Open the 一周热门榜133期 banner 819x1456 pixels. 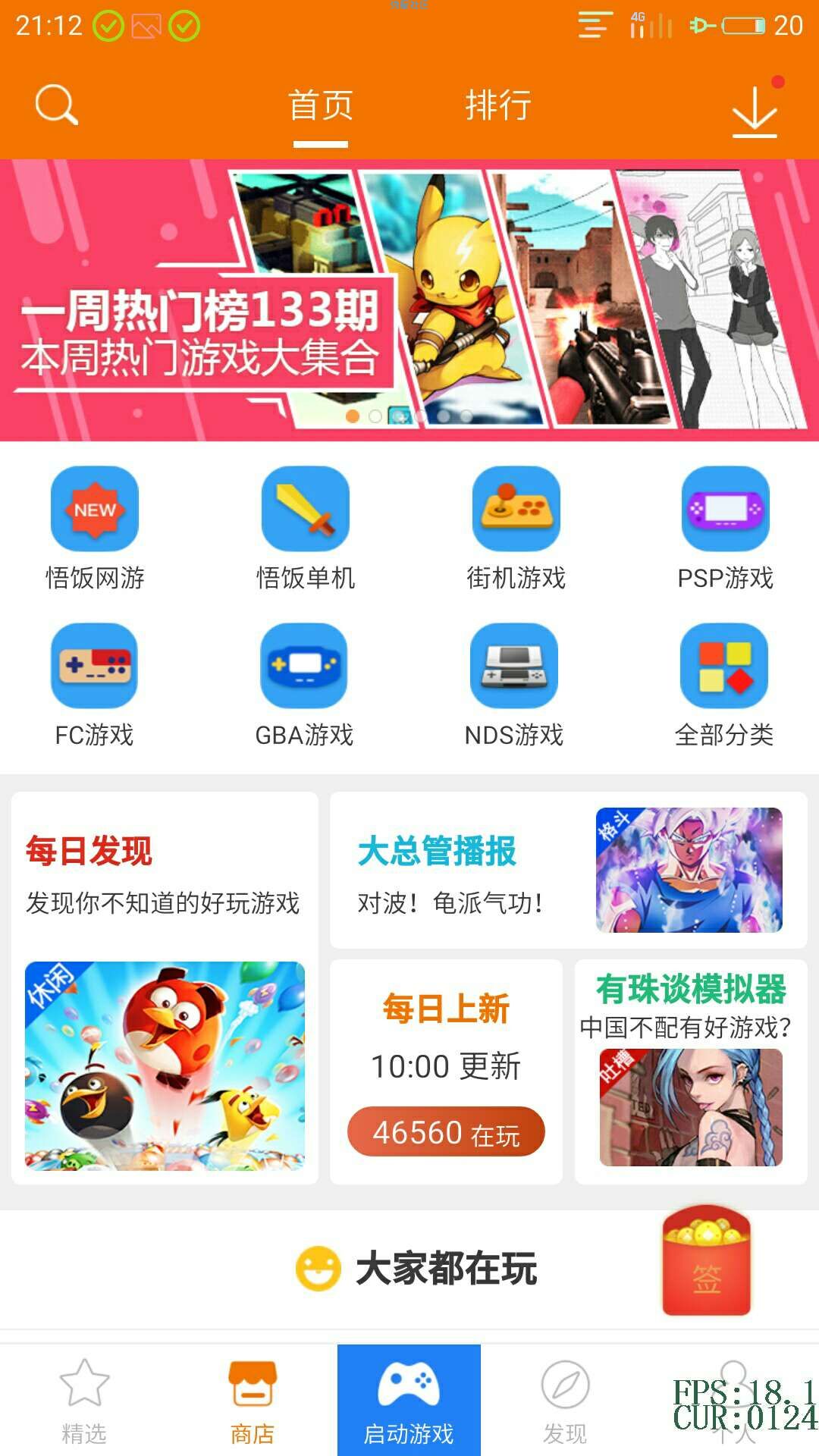pyautogui.click(x=409, y=300)
